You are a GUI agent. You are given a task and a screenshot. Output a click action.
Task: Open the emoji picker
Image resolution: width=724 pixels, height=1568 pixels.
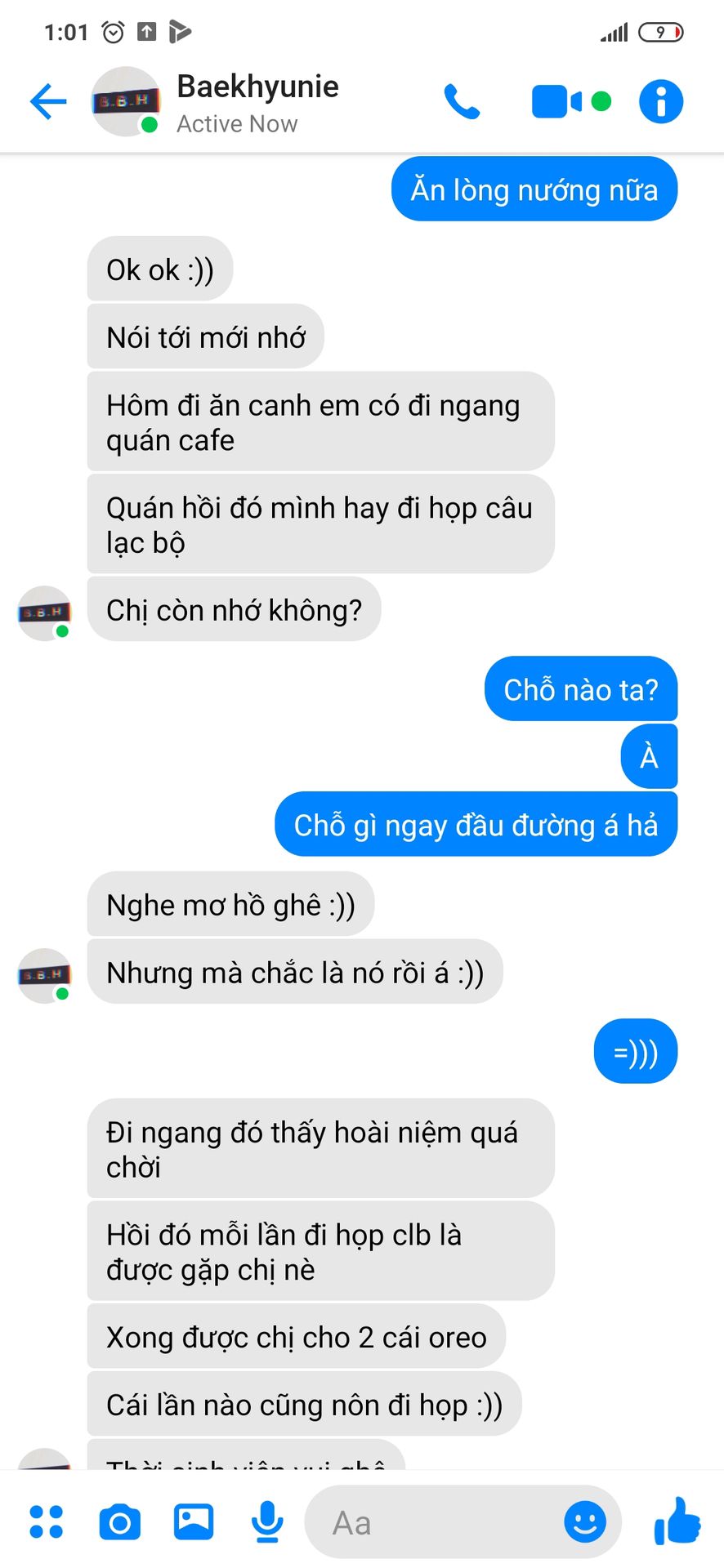click(x=585, y=1522)
